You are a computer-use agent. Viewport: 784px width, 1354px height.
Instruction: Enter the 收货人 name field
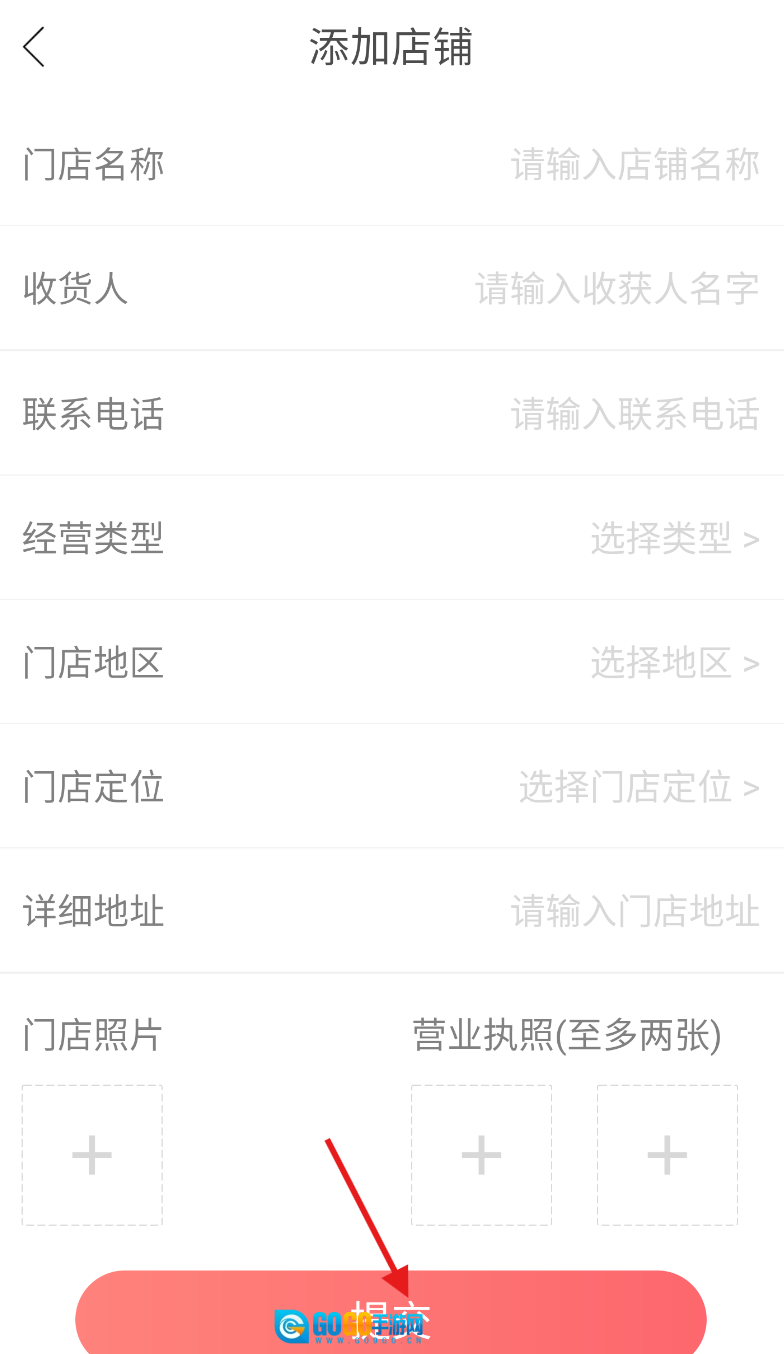tap(616, 289)
